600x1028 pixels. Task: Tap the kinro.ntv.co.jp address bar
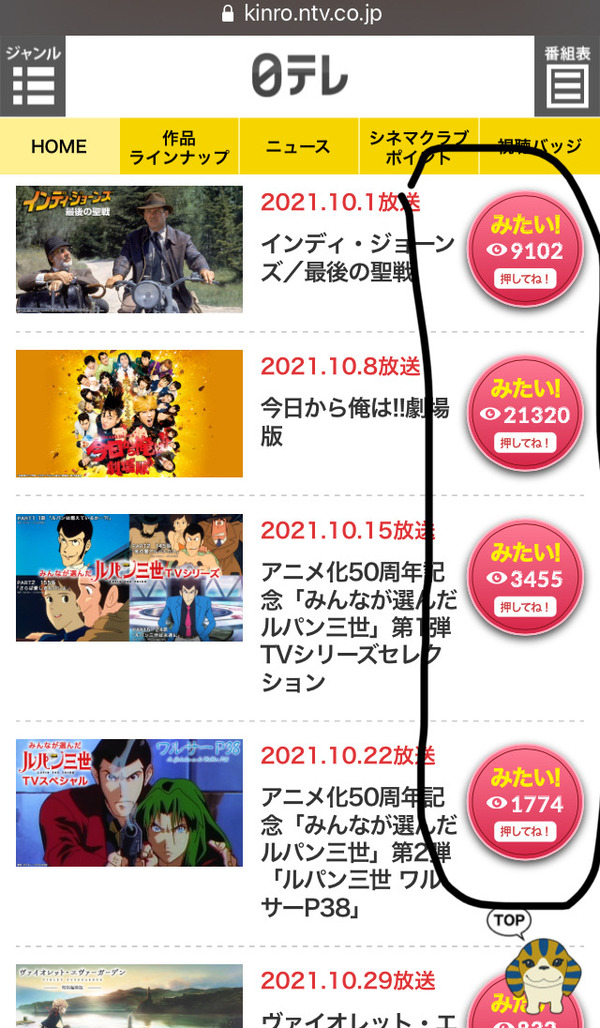(300, 14)
